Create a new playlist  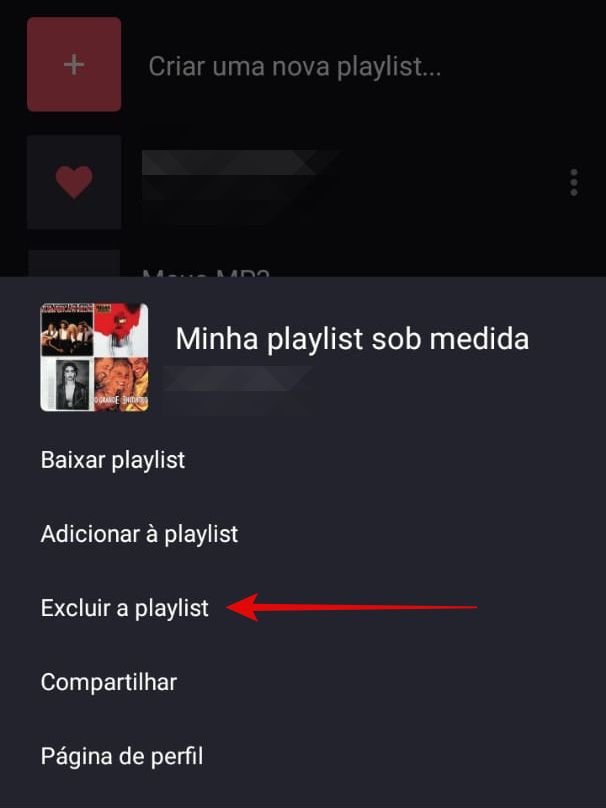(294, 66)
